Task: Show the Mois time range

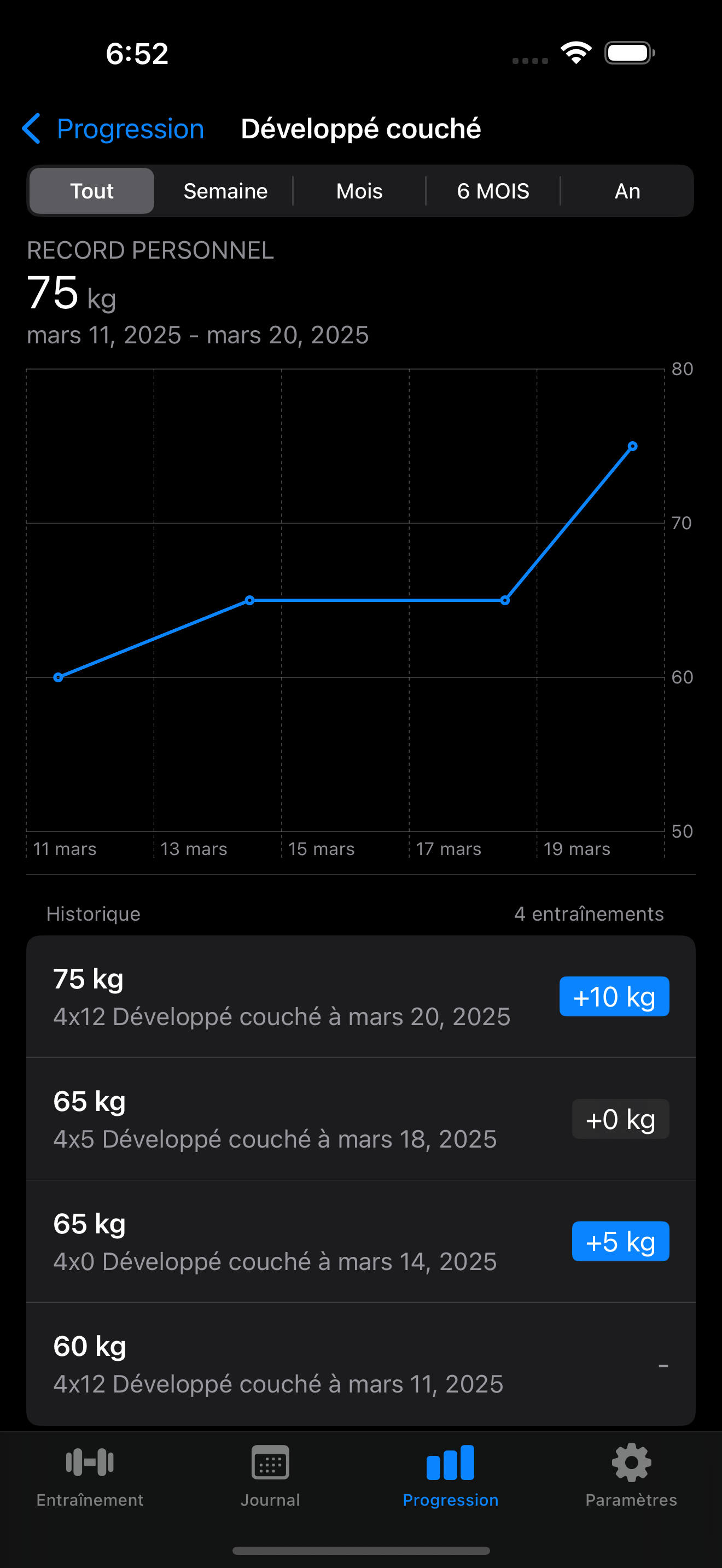Action: coord(359,191)
